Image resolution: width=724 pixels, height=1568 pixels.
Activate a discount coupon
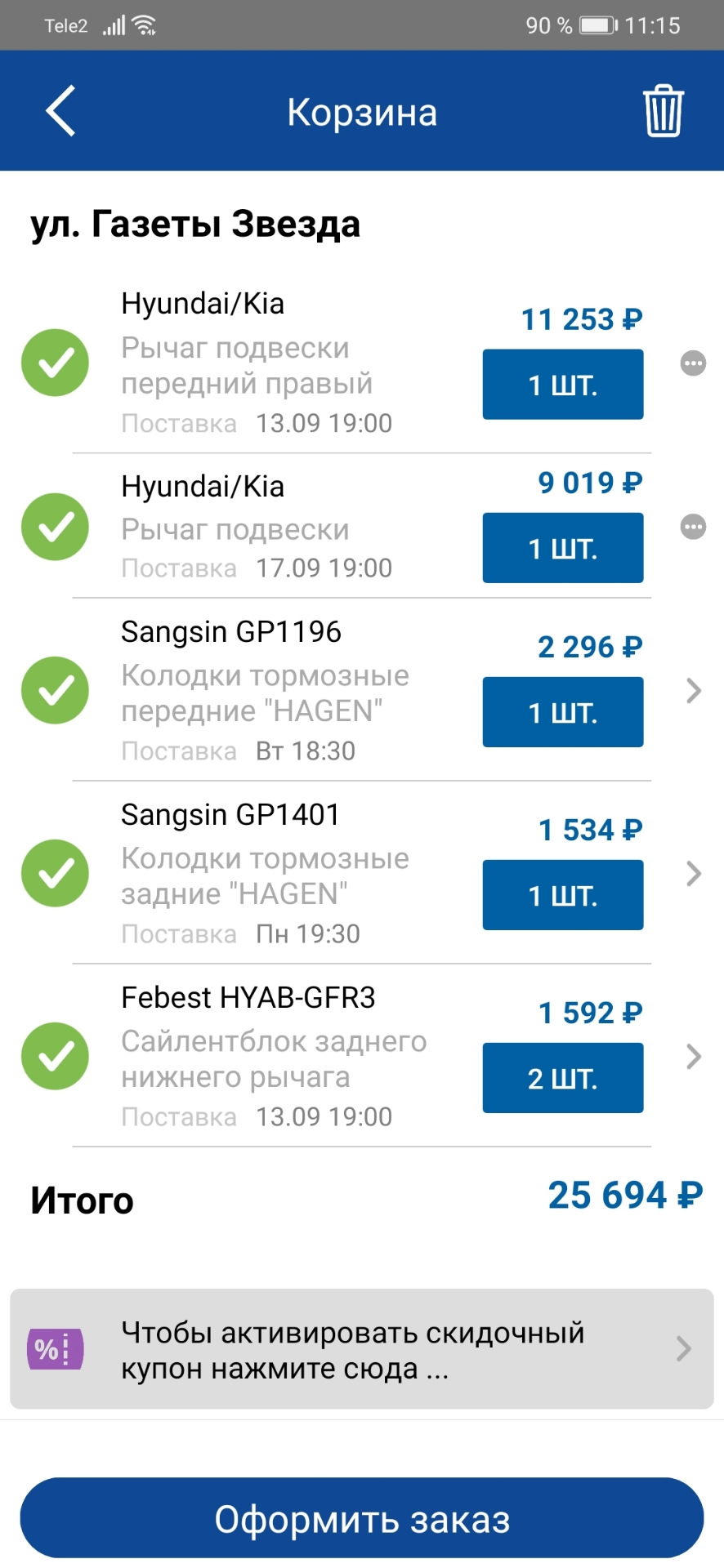click(x=362, y=1349)
